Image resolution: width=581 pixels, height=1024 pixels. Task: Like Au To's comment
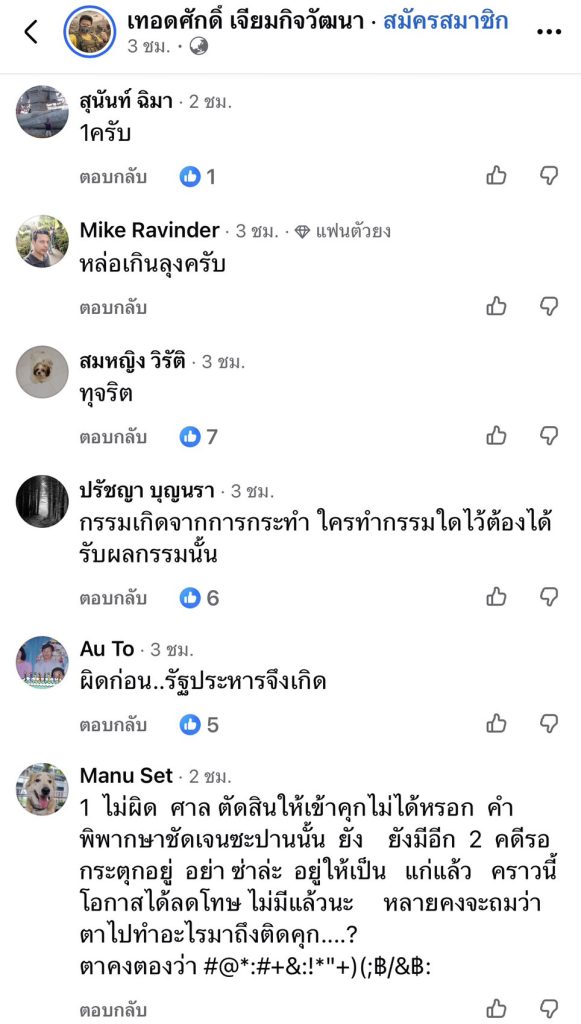497,724
